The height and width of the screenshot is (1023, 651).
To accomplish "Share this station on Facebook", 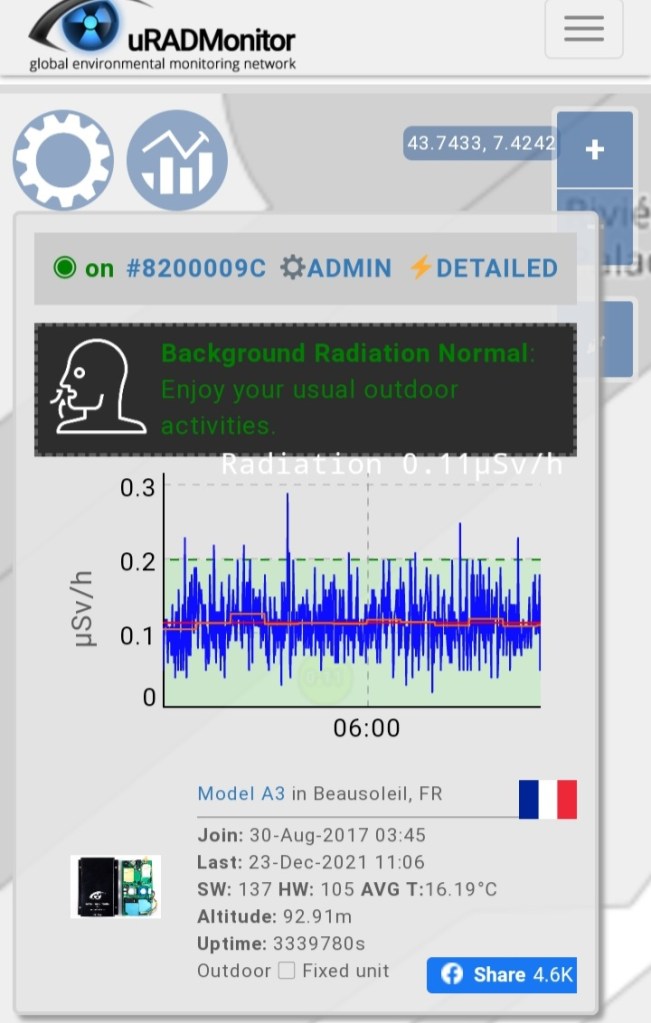I will coord(501,975).
